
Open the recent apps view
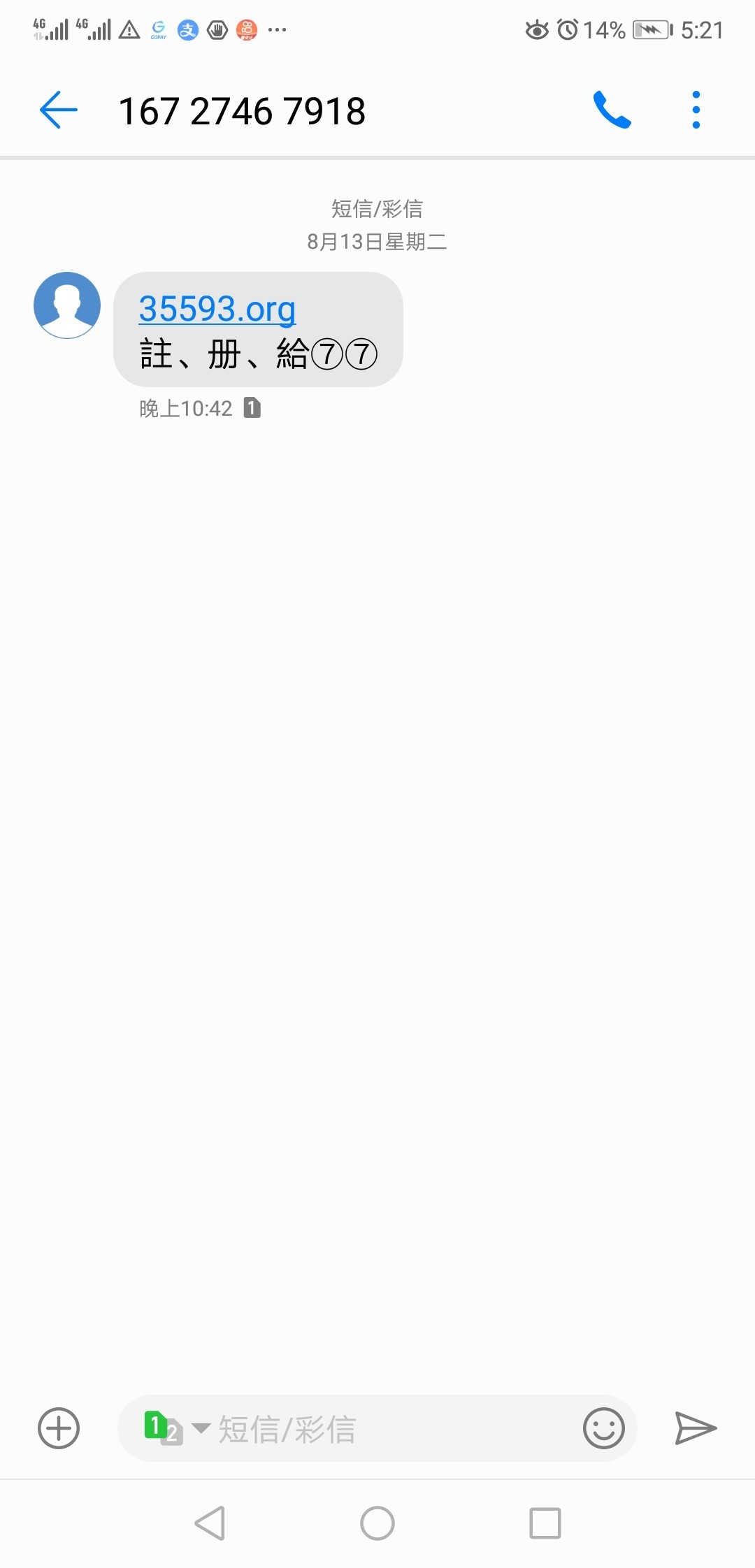point(545,1523)
